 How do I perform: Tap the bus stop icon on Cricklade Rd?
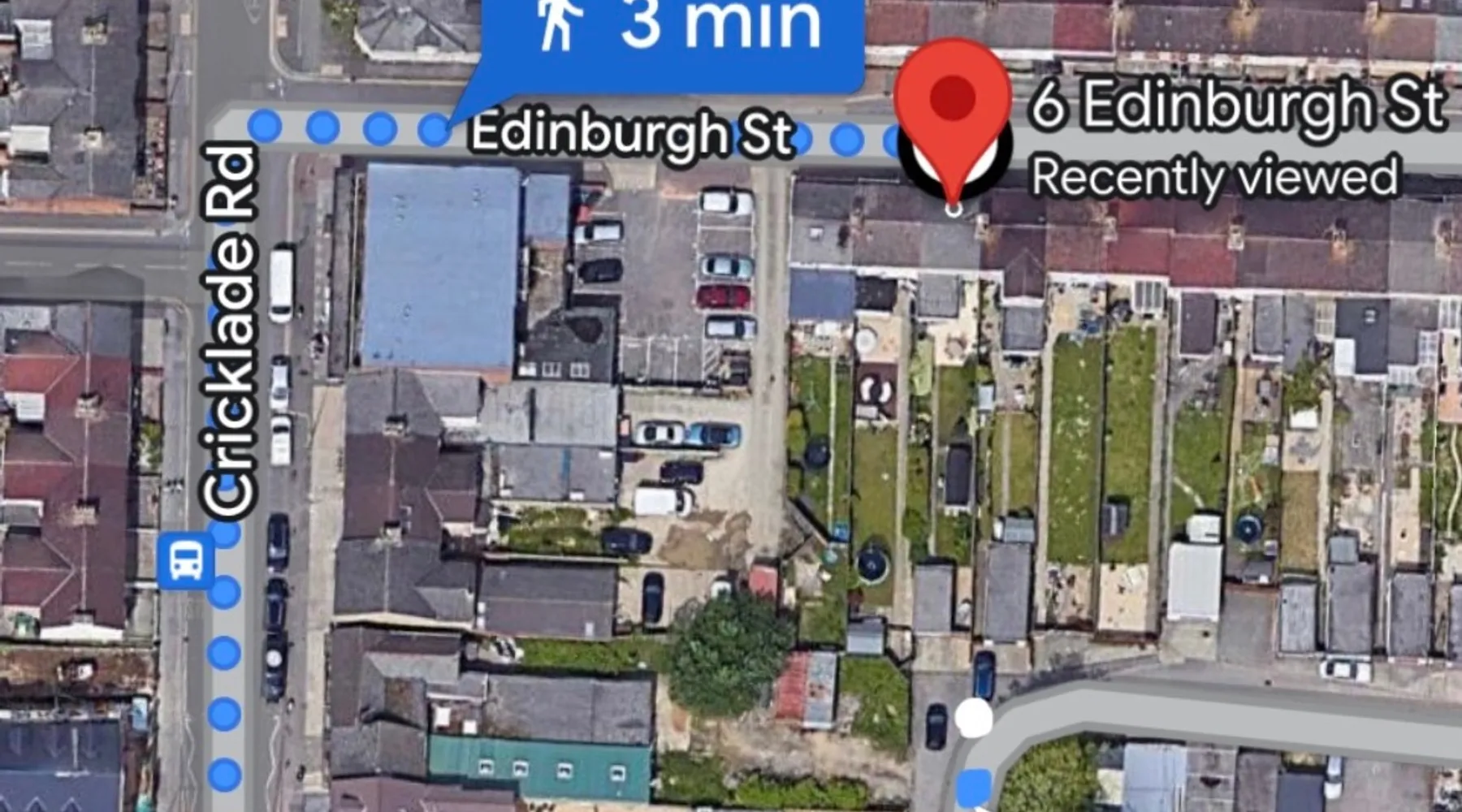click(186, 560)
